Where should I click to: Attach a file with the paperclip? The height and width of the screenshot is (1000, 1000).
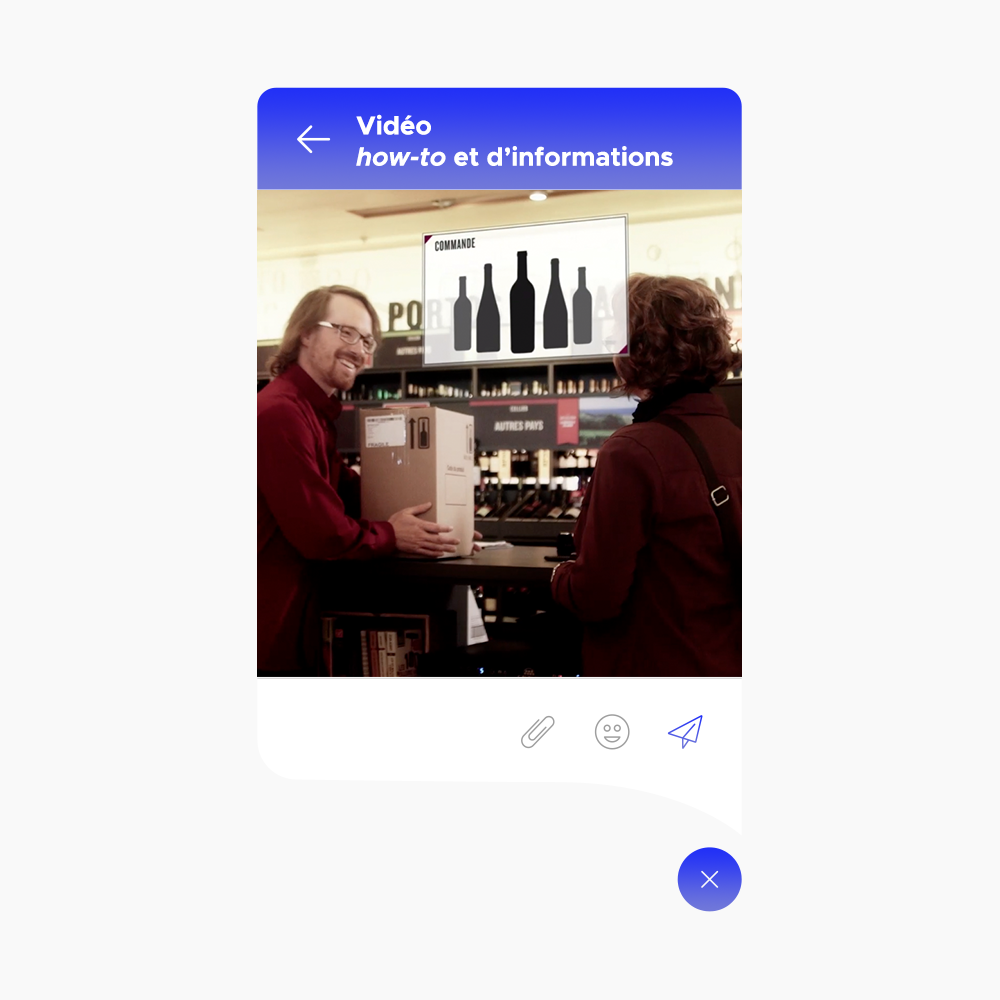(x=538, y=732)
